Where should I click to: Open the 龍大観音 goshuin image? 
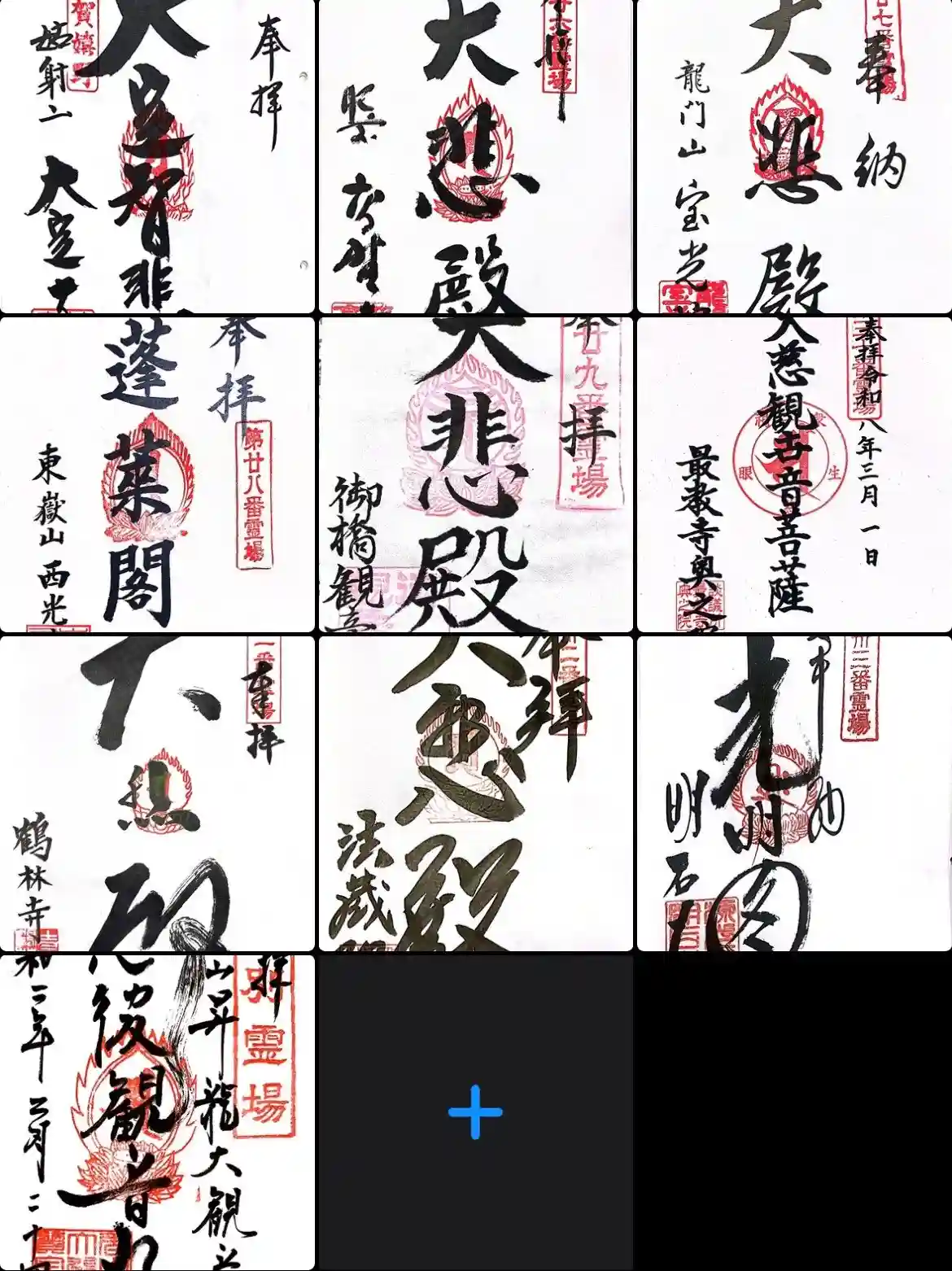(157, 1112)
